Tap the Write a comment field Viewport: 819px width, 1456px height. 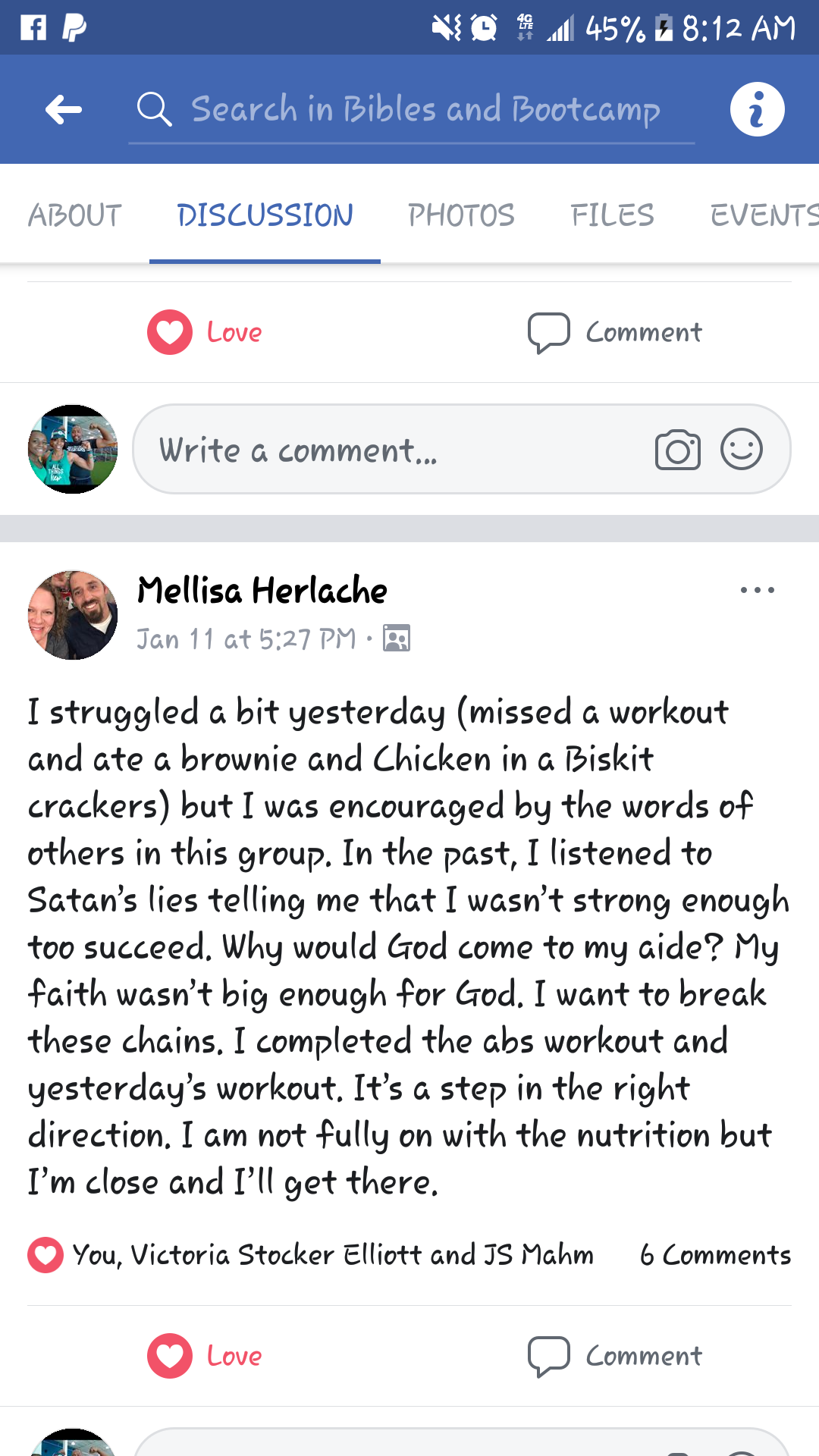click(379, 450)
